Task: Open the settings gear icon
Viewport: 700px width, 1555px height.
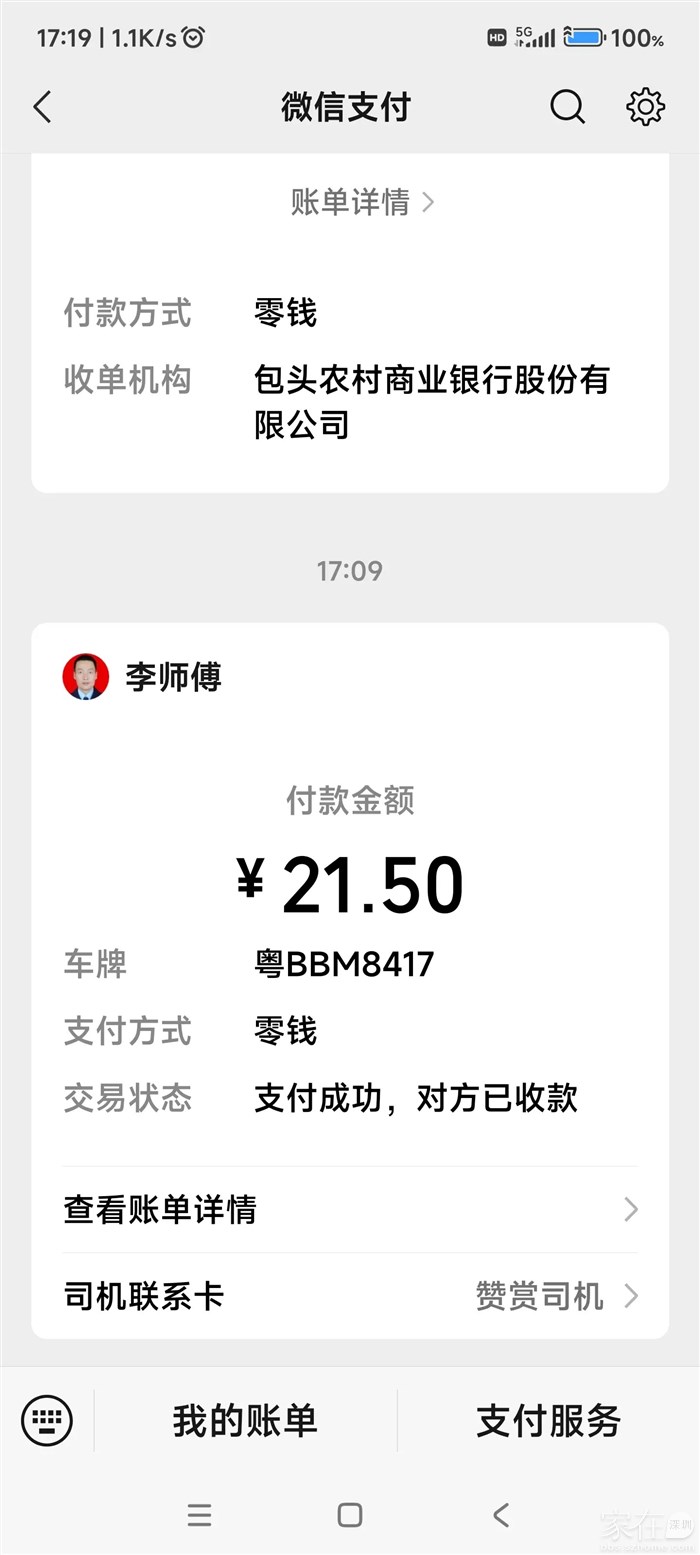Action: (x=645, y=107)
